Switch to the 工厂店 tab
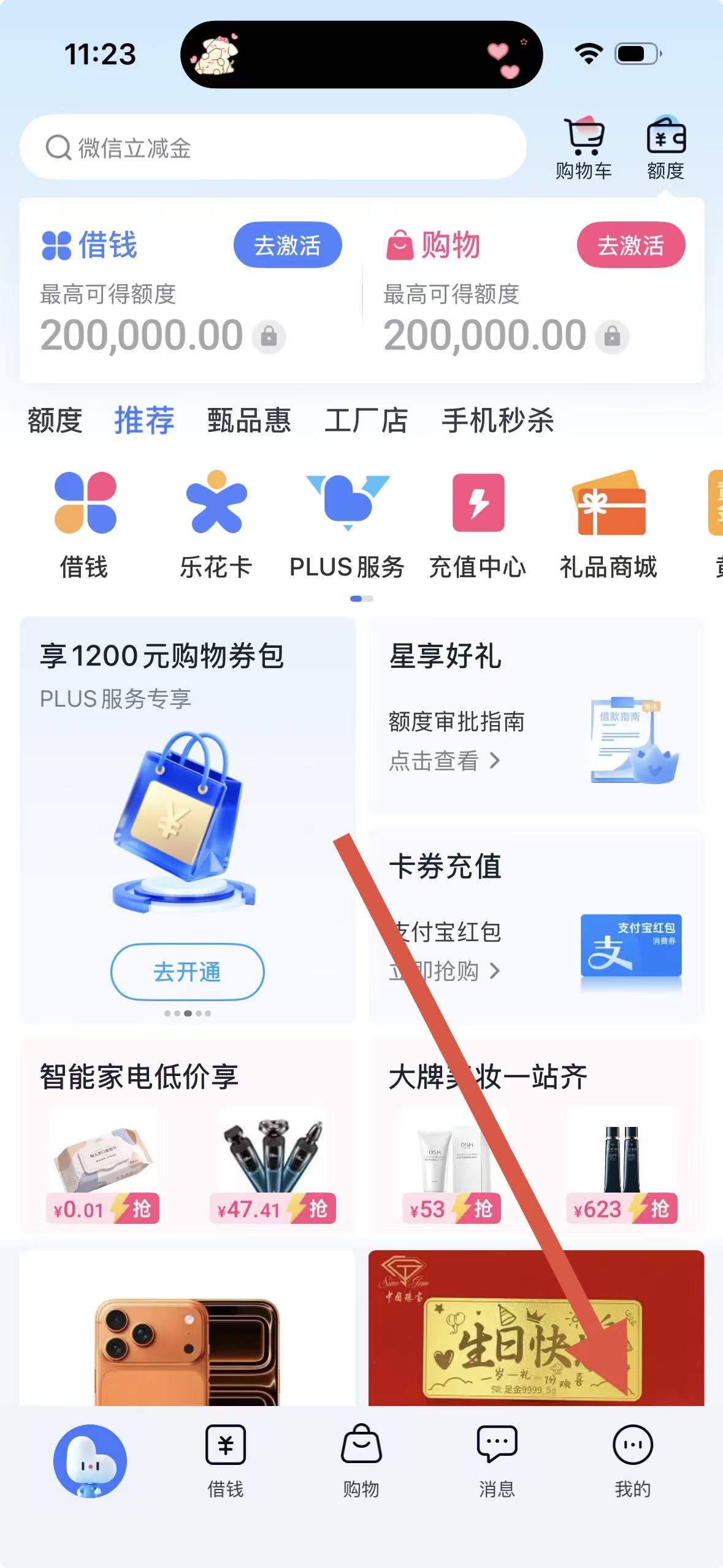 365,421
